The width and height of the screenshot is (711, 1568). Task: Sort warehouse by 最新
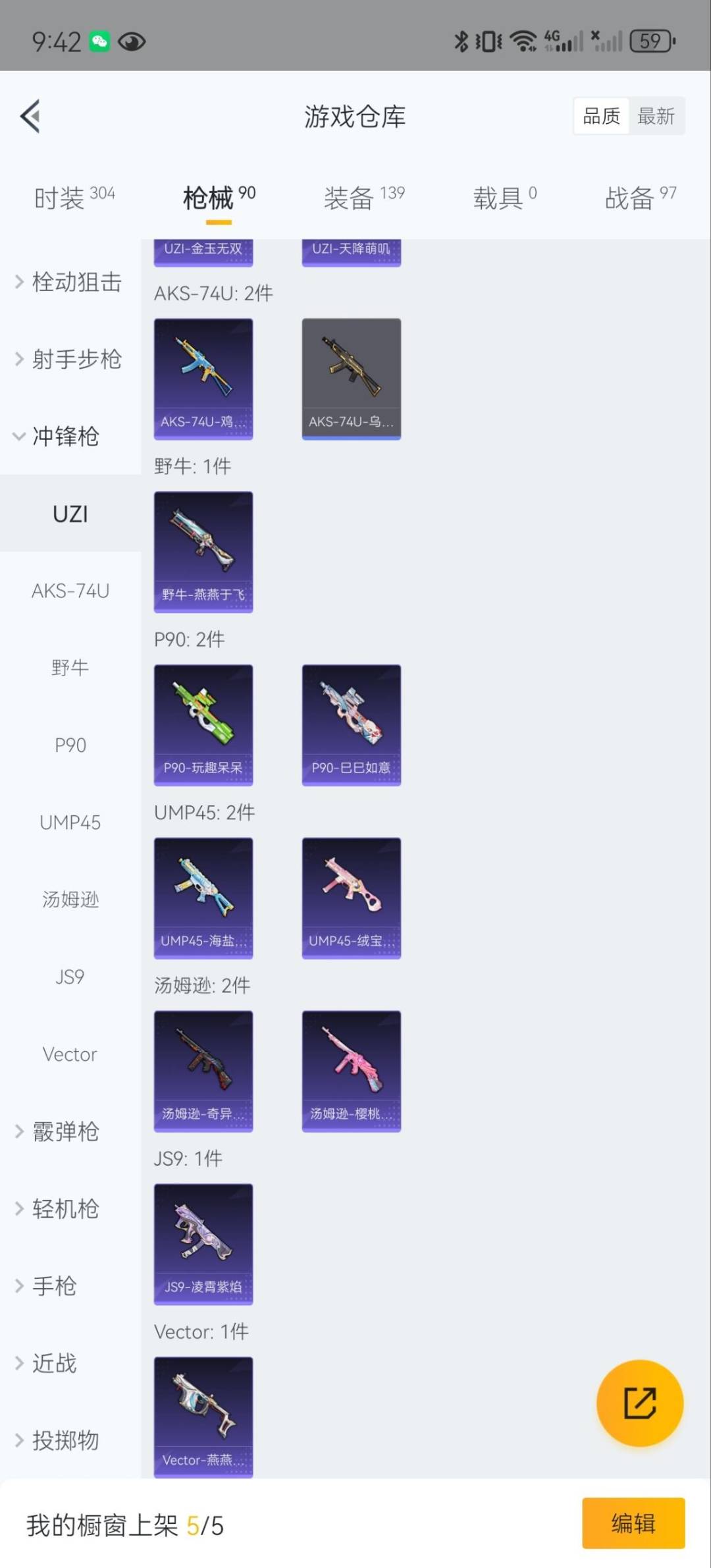[656, 117]
